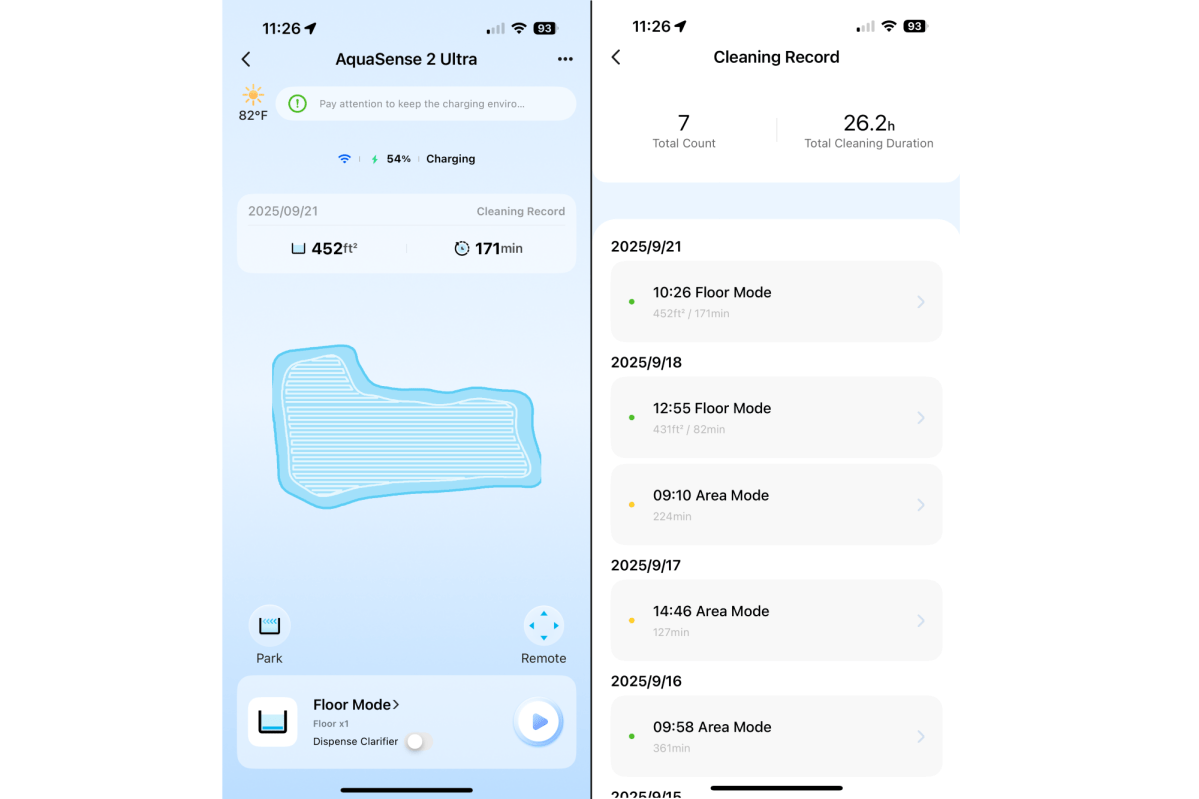Go back from the AquaSense 2 Ultra screen
This screenshot has height=799, width=1199.
(246, 60)
